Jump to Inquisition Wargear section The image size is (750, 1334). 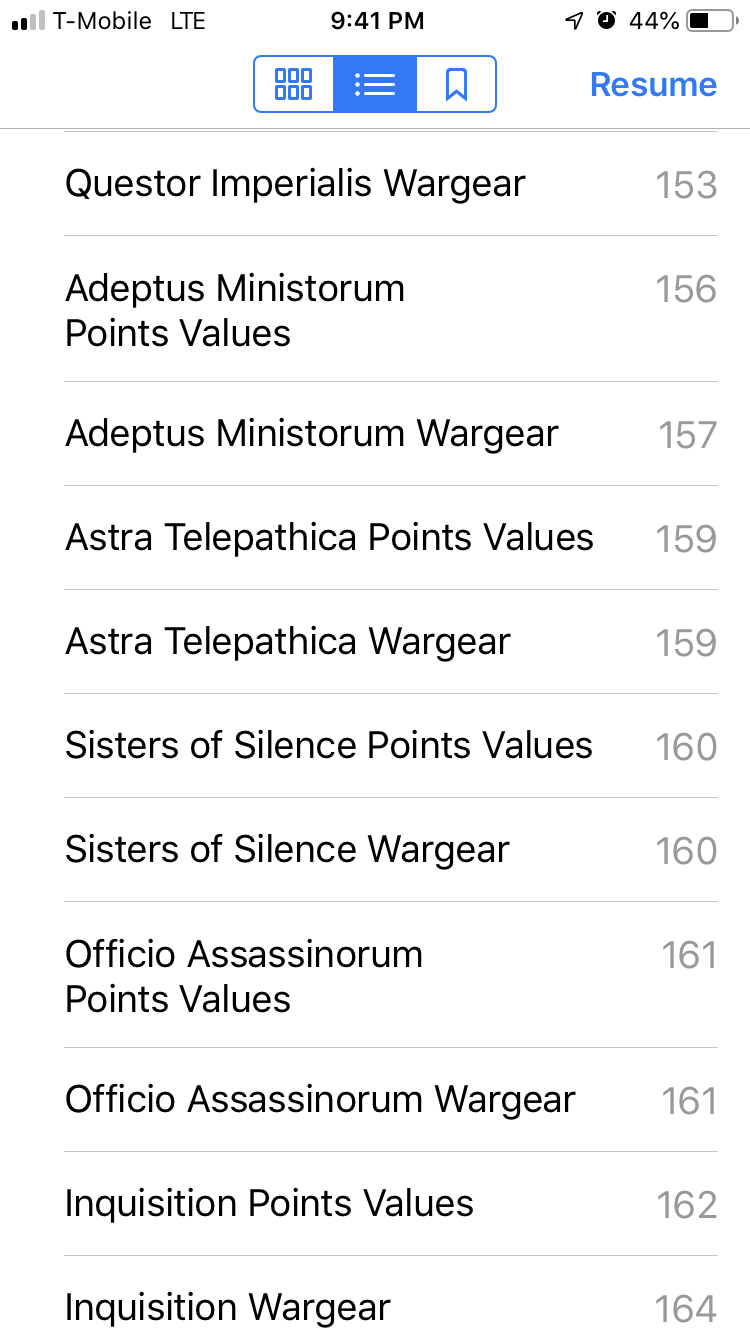(x=227, y=1307)
